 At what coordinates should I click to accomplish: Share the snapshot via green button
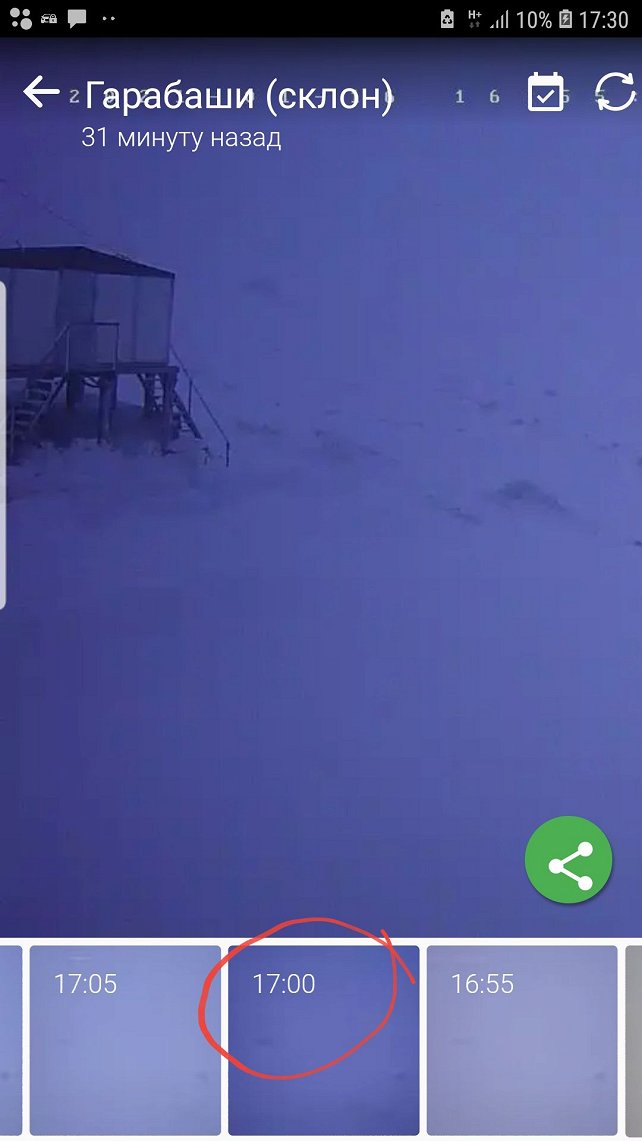point(569,860)
